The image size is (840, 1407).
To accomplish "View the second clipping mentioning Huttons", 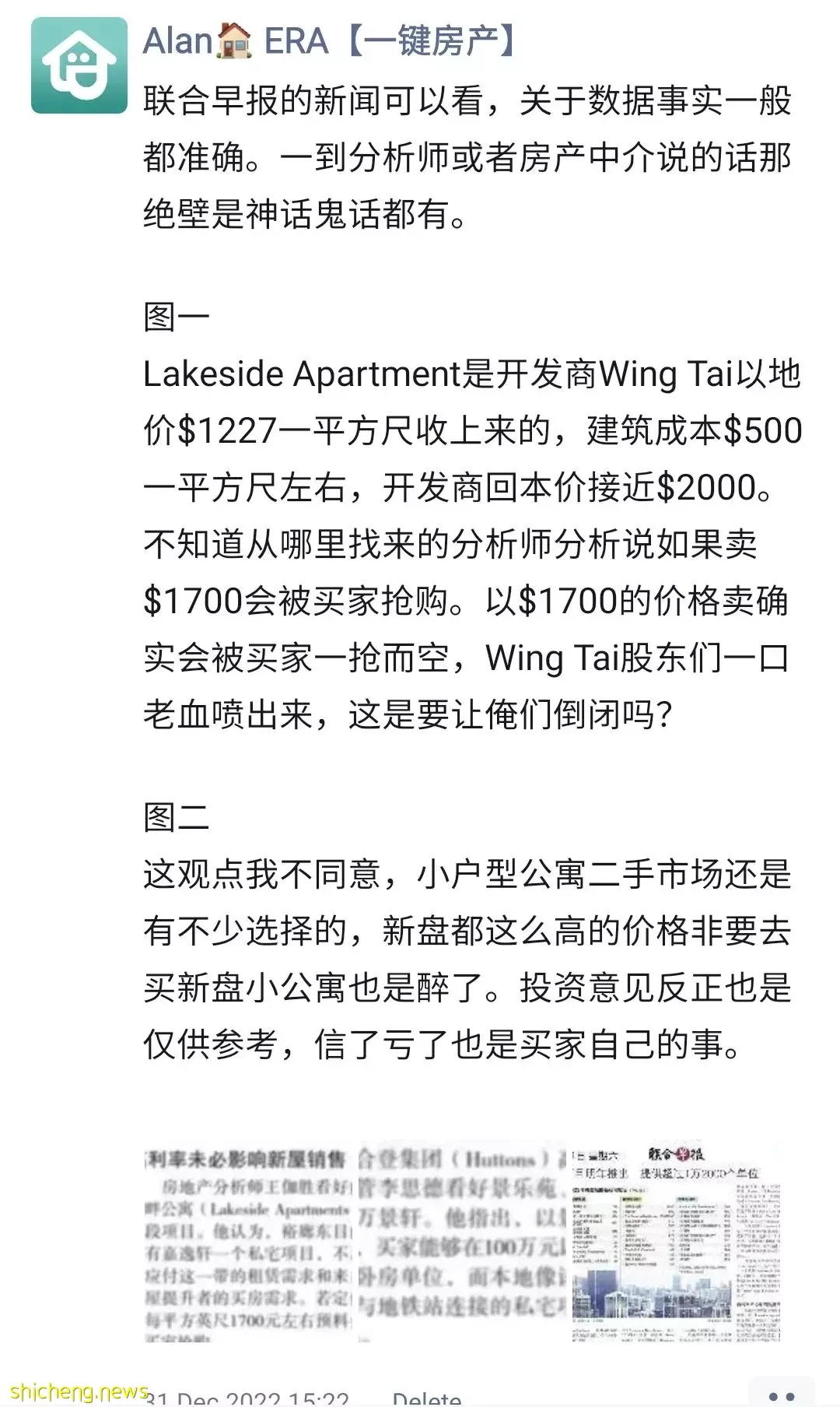I will (461, 1244).
